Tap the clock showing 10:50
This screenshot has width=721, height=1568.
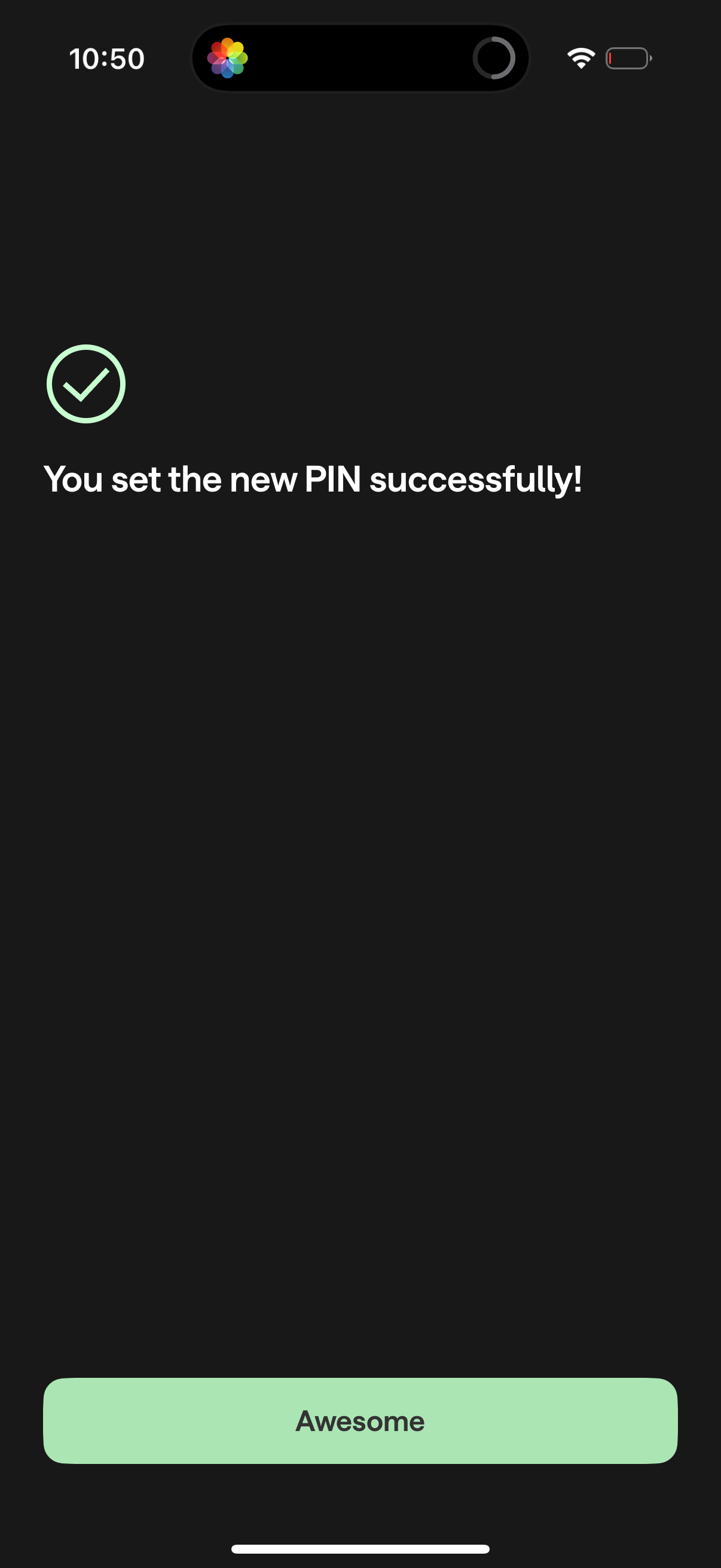[106, 58]
